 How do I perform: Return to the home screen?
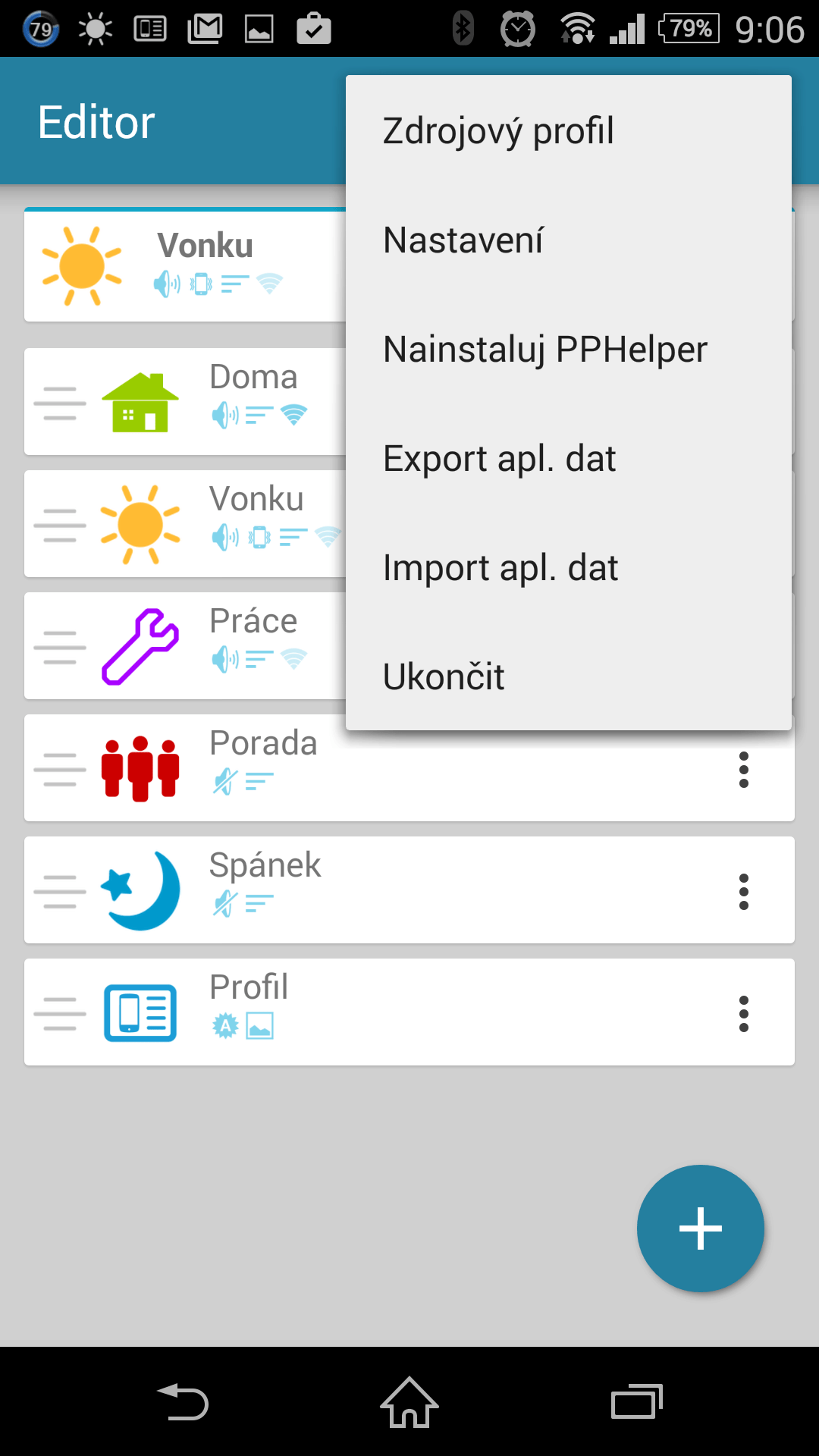(409, 1401)
